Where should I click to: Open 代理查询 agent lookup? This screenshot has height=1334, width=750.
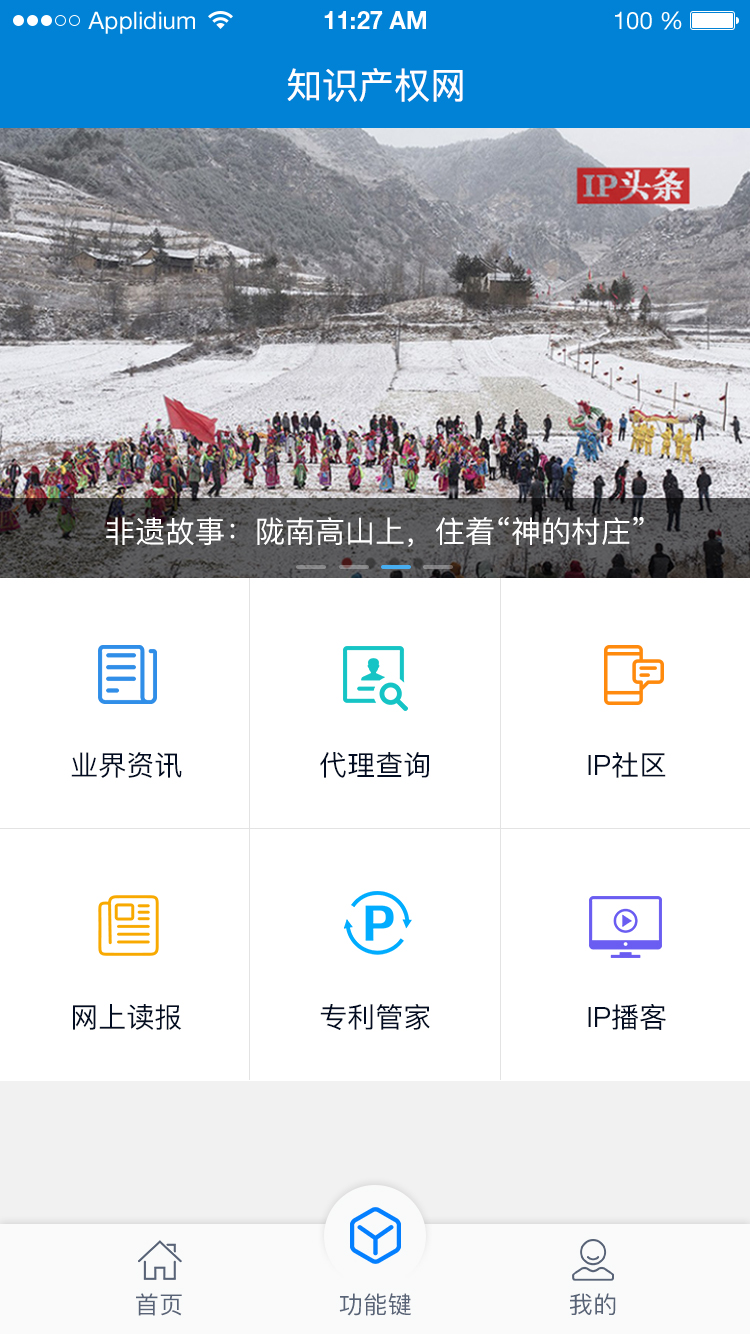point(375,704)
